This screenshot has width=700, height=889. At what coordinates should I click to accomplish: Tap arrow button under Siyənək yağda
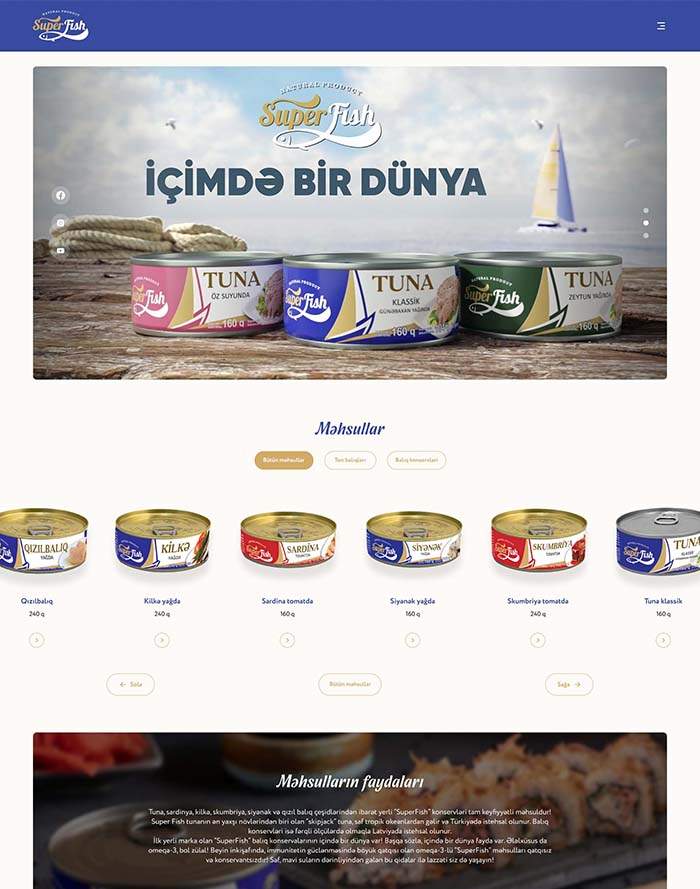coord(412,640)
